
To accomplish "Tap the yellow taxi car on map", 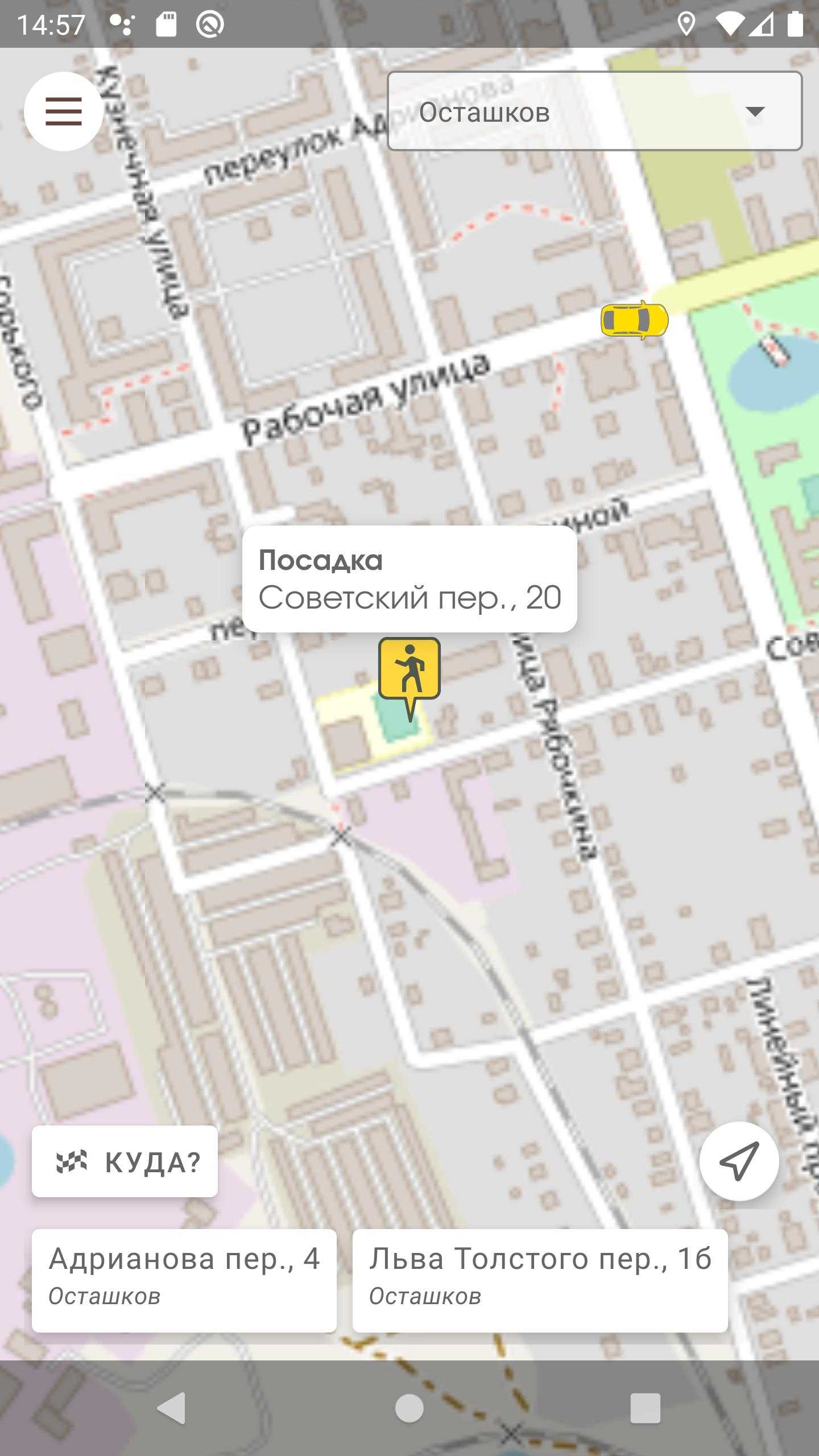I will click(634, 320).
